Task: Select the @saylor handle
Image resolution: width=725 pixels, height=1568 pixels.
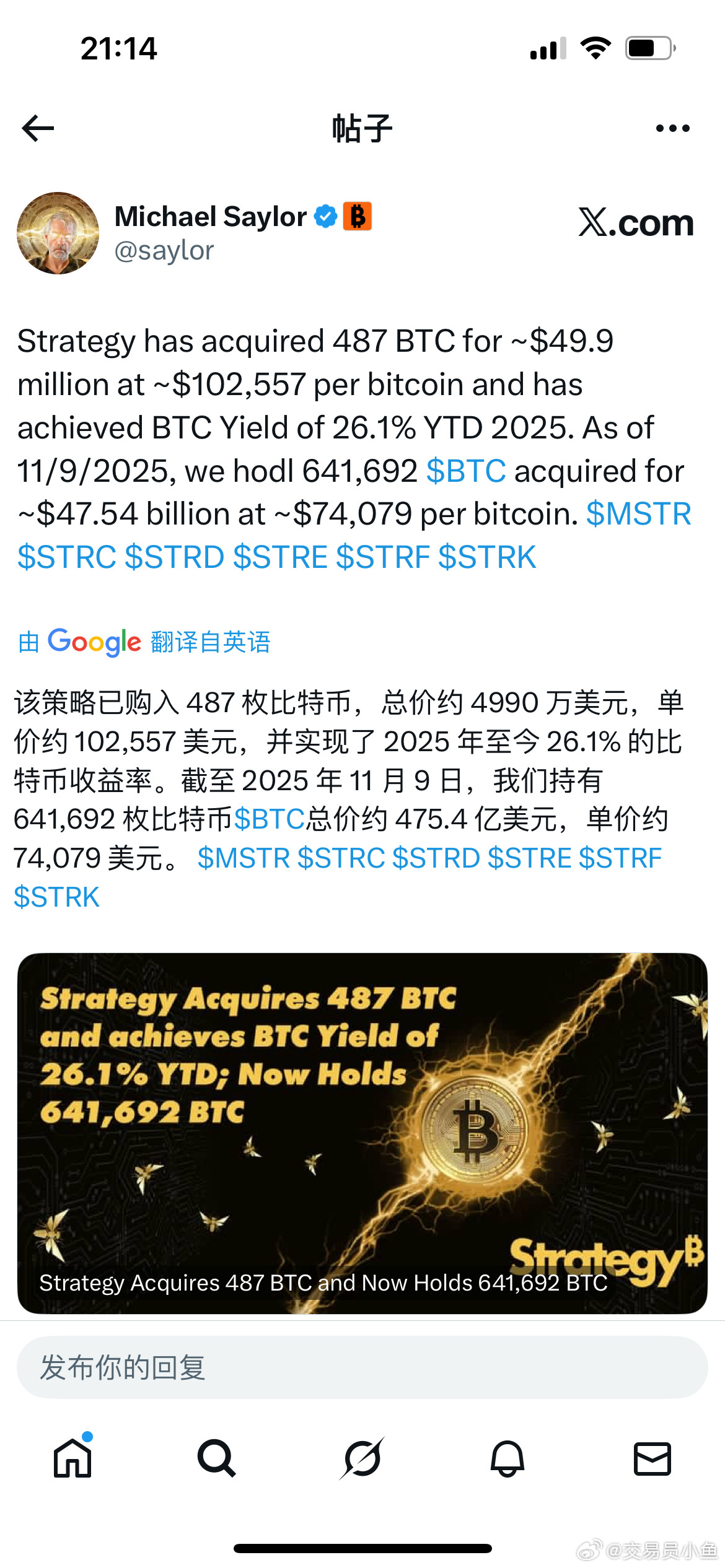Action: coord(164,250)
